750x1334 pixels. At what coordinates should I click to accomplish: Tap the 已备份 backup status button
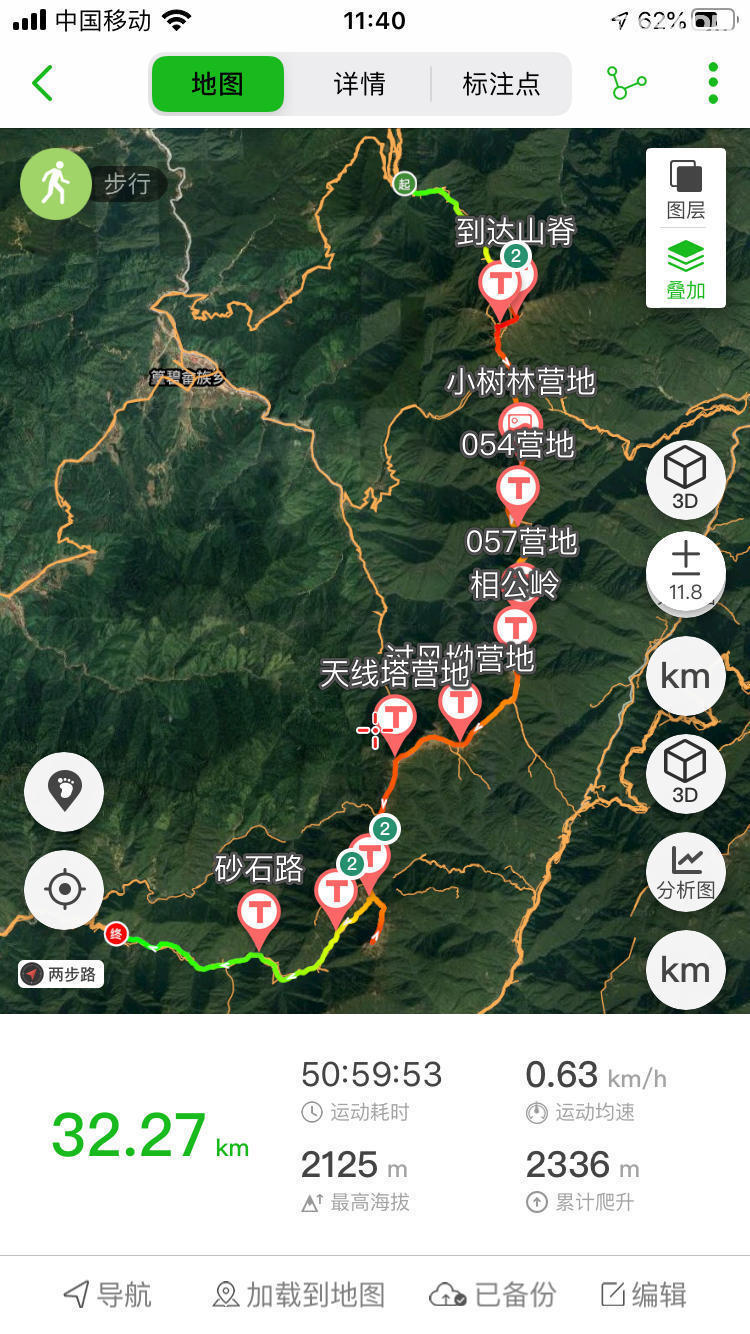tap(492, 1295)
